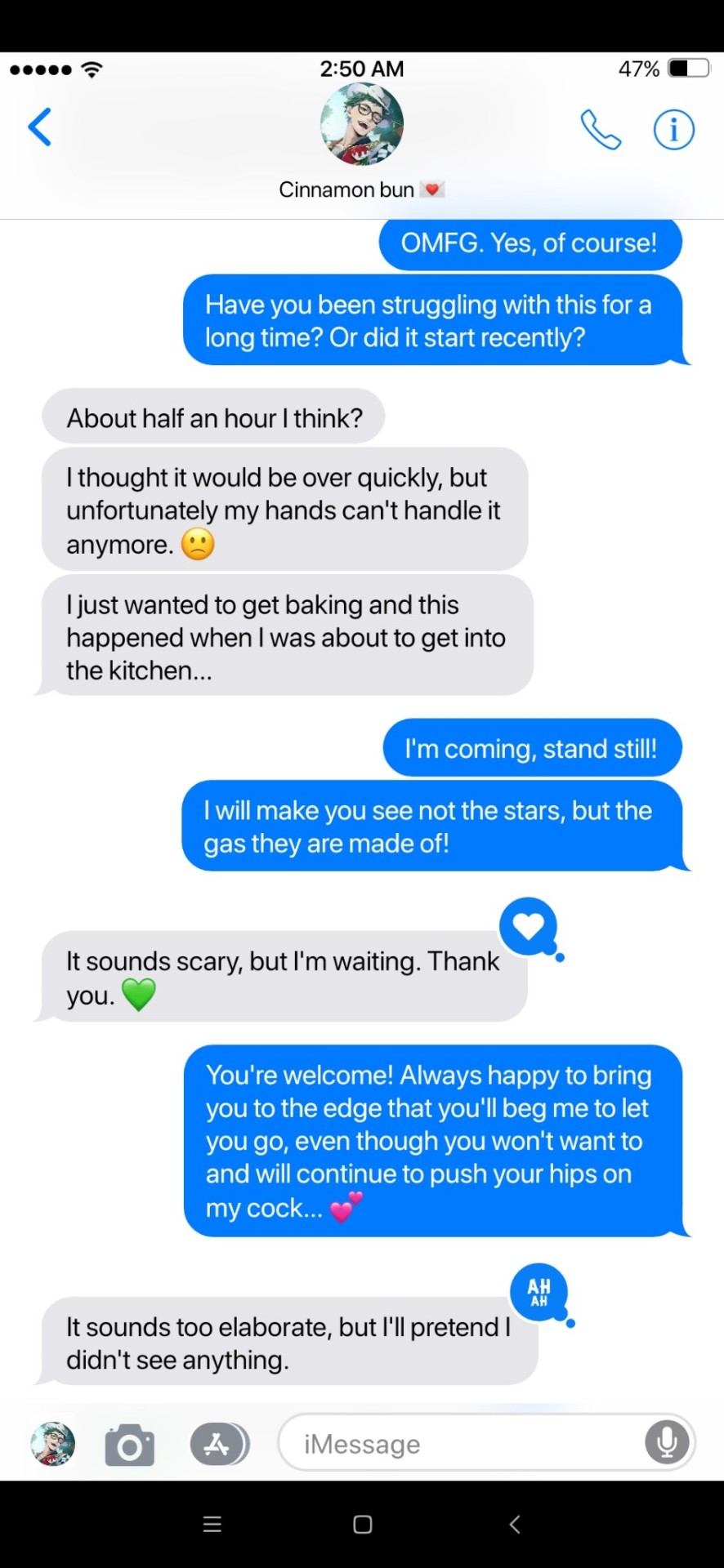Record a voice message with the microphone

tap(667, 1442)
